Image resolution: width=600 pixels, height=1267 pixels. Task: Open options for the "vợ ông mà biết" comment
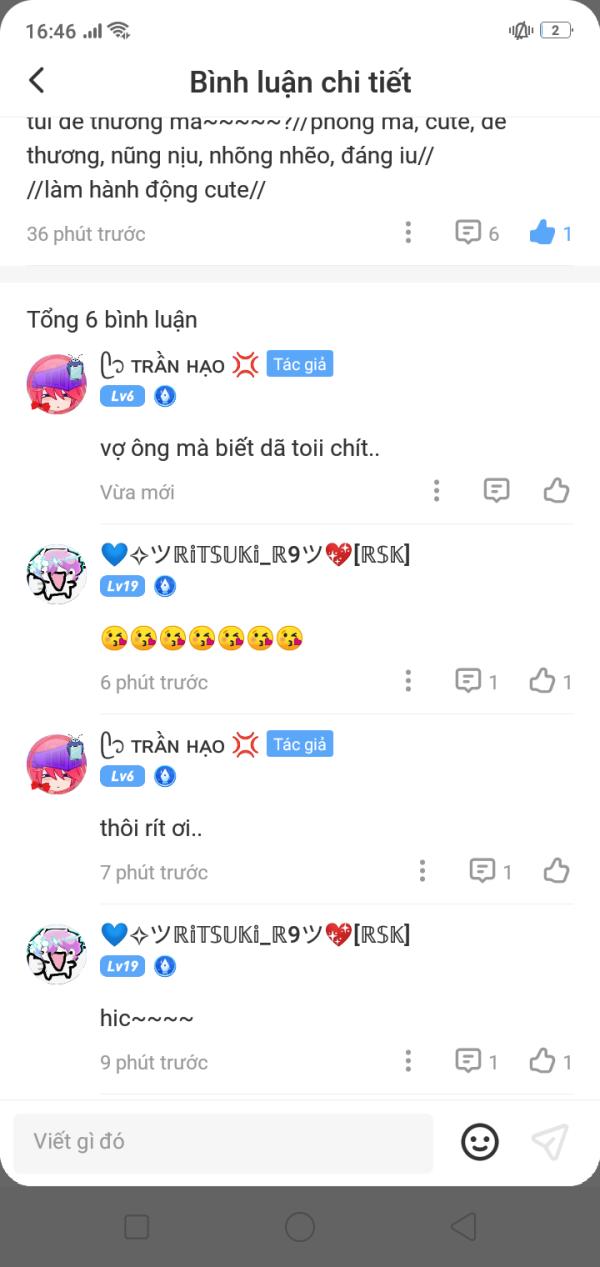pos(437,491)
